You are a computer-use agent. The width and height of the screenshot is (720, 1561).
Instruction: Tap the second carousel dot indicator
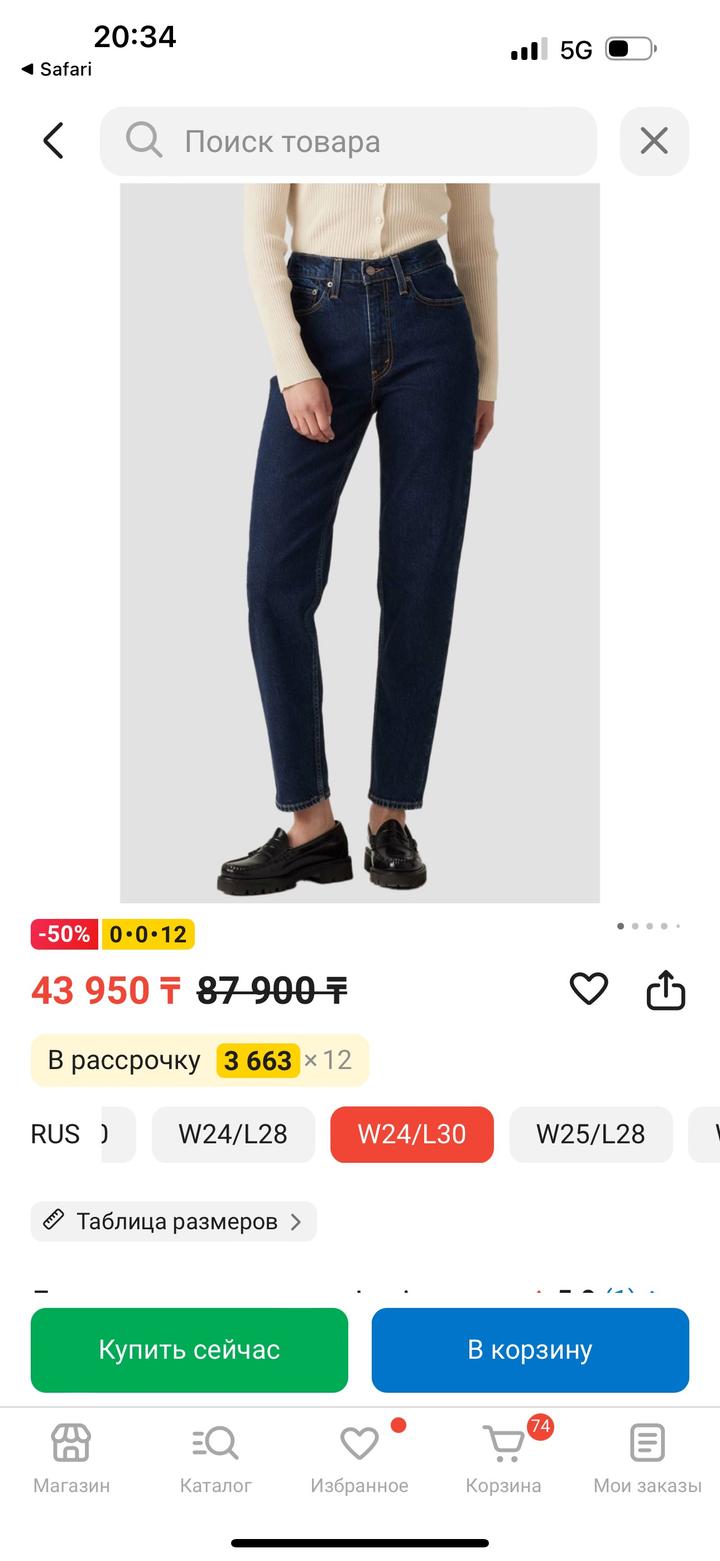636,926
